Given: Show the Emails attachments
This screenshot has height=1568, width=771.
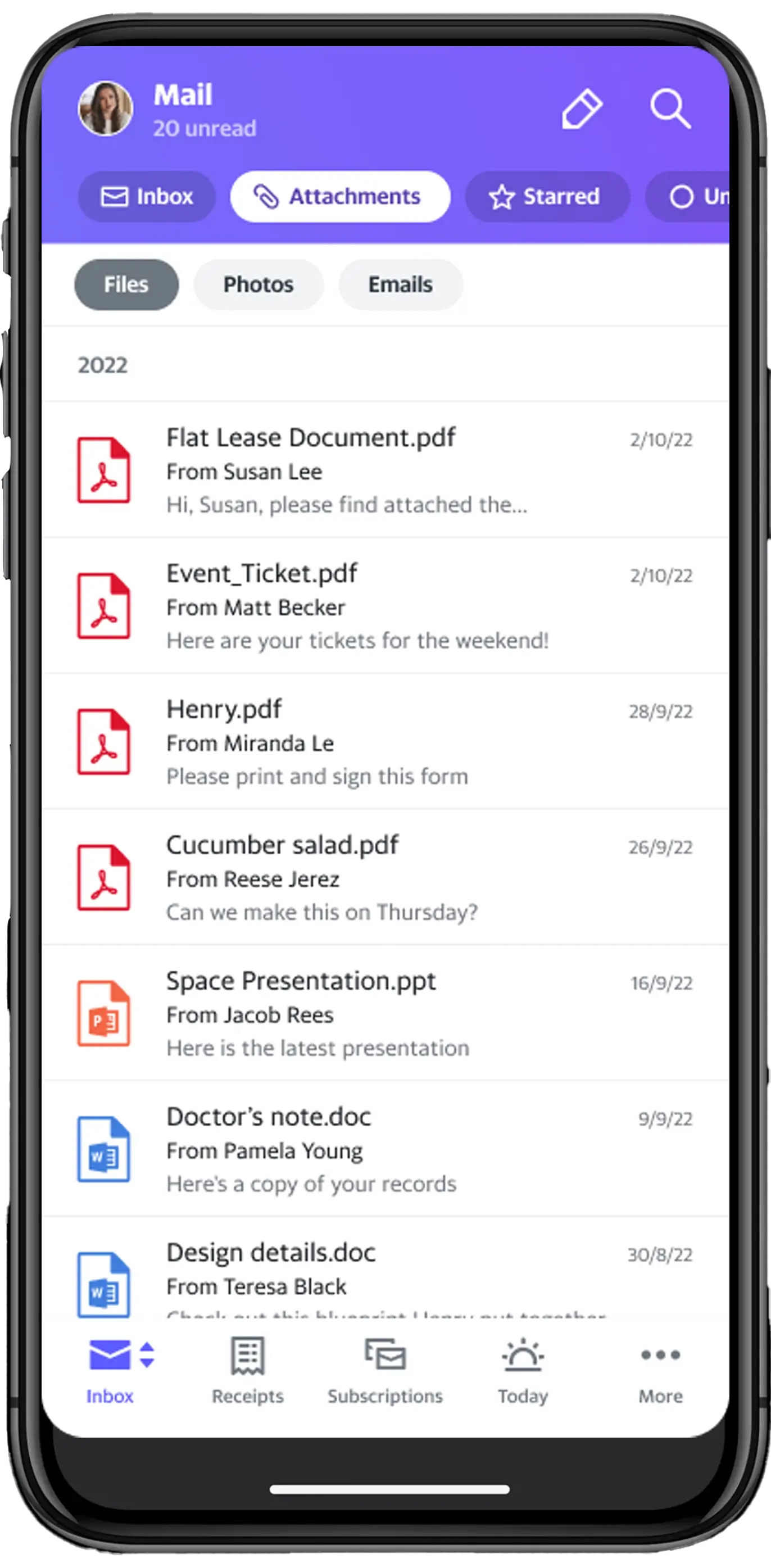Looking at the screenshot, I should [401, 285].
